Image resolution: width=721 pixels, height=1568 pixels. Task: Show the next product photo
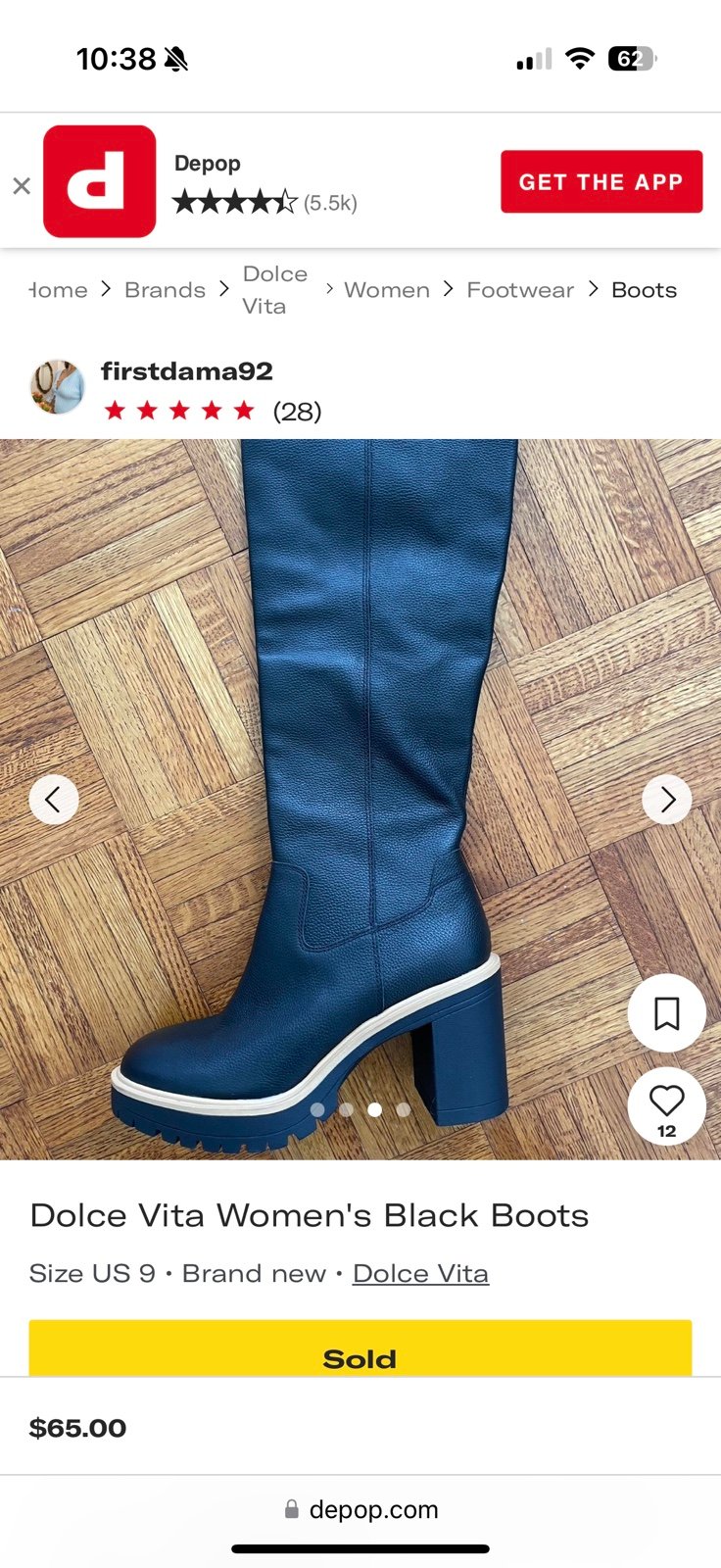click(x=667, y=800)
